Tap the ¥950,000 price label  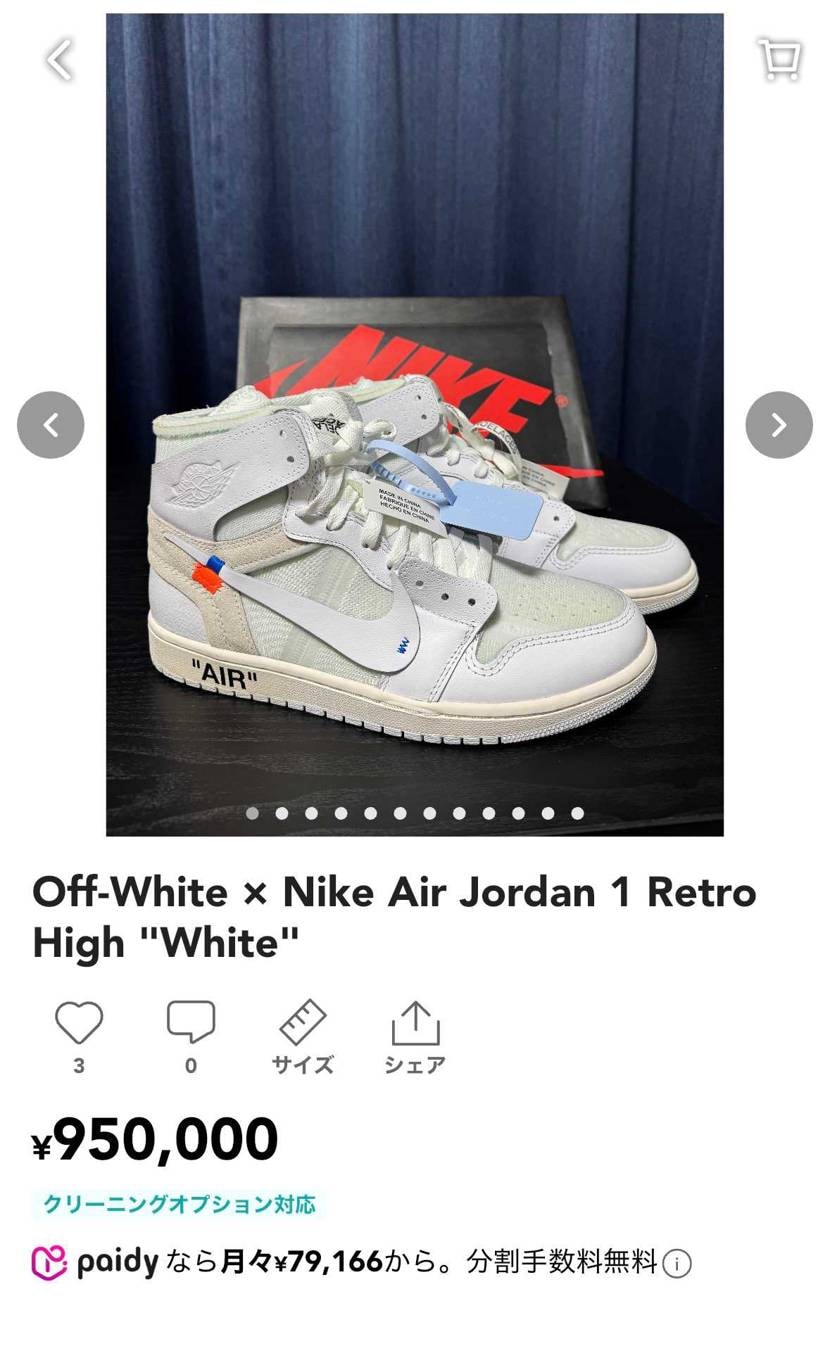tap(153, 1138)
